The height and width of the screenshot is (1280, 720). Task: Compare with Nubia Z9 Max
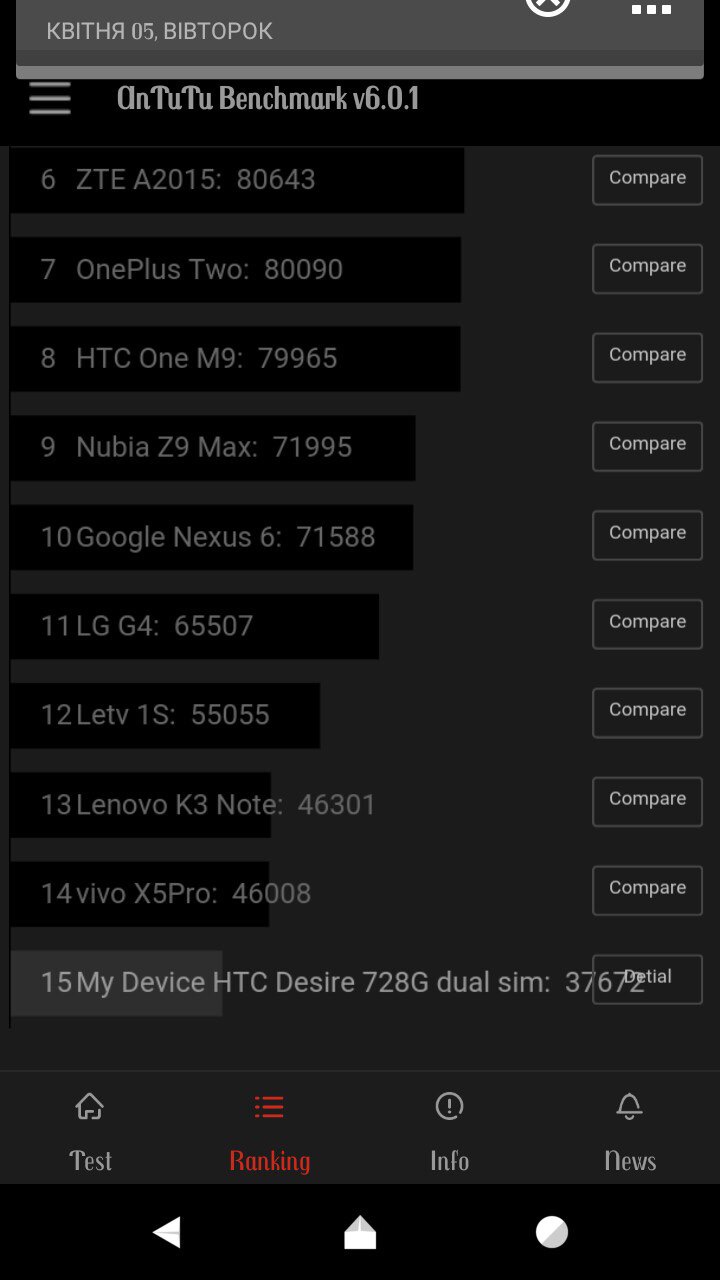tap(647, 445)
